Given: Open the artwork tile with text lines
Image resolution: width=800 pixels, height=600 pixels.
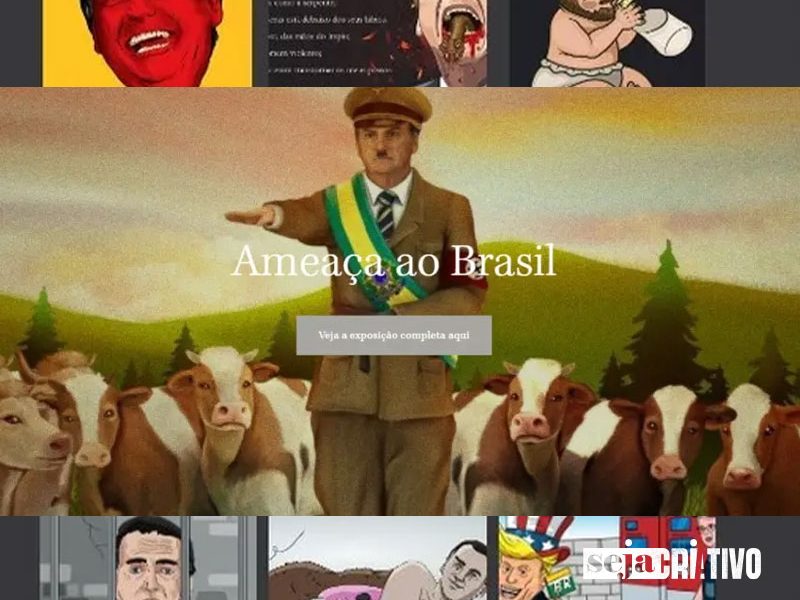Looking at the screenshot, I should 376,42.
